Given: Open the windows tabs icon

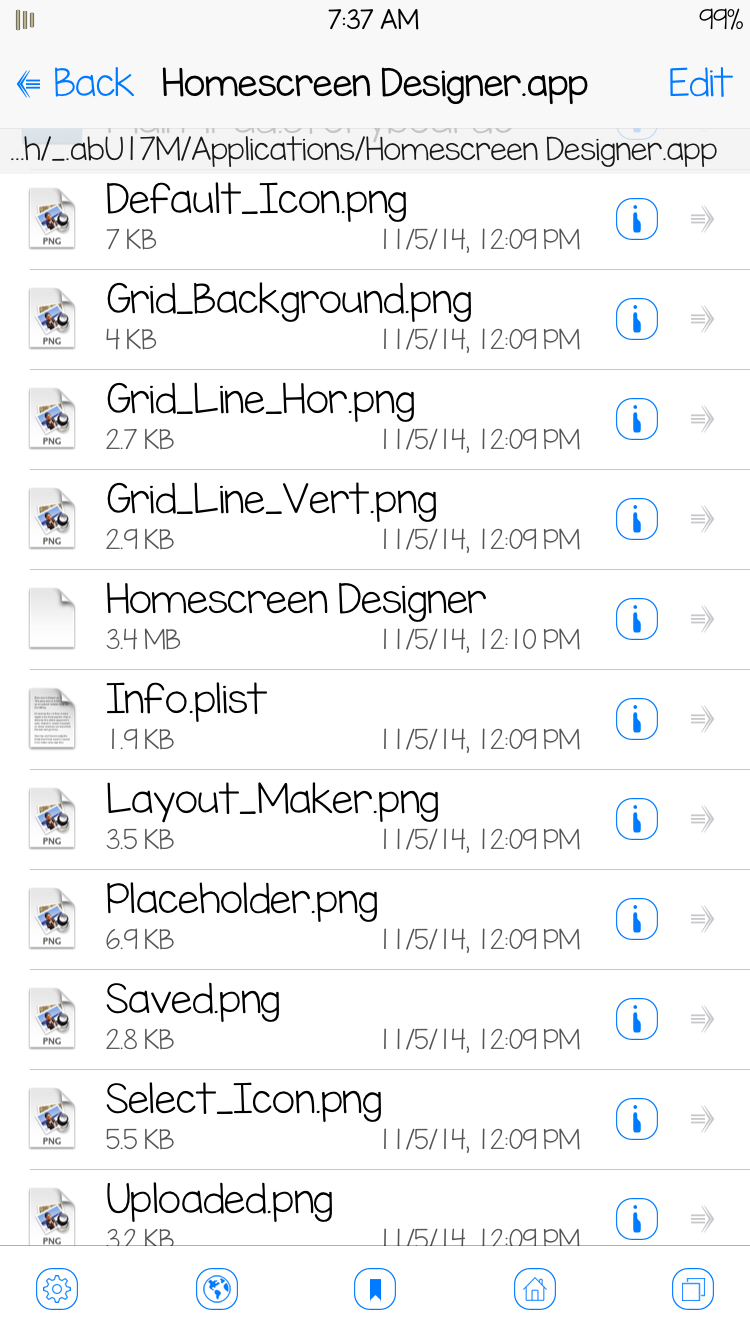Looking at the screenshot, I should (693, 1289).
